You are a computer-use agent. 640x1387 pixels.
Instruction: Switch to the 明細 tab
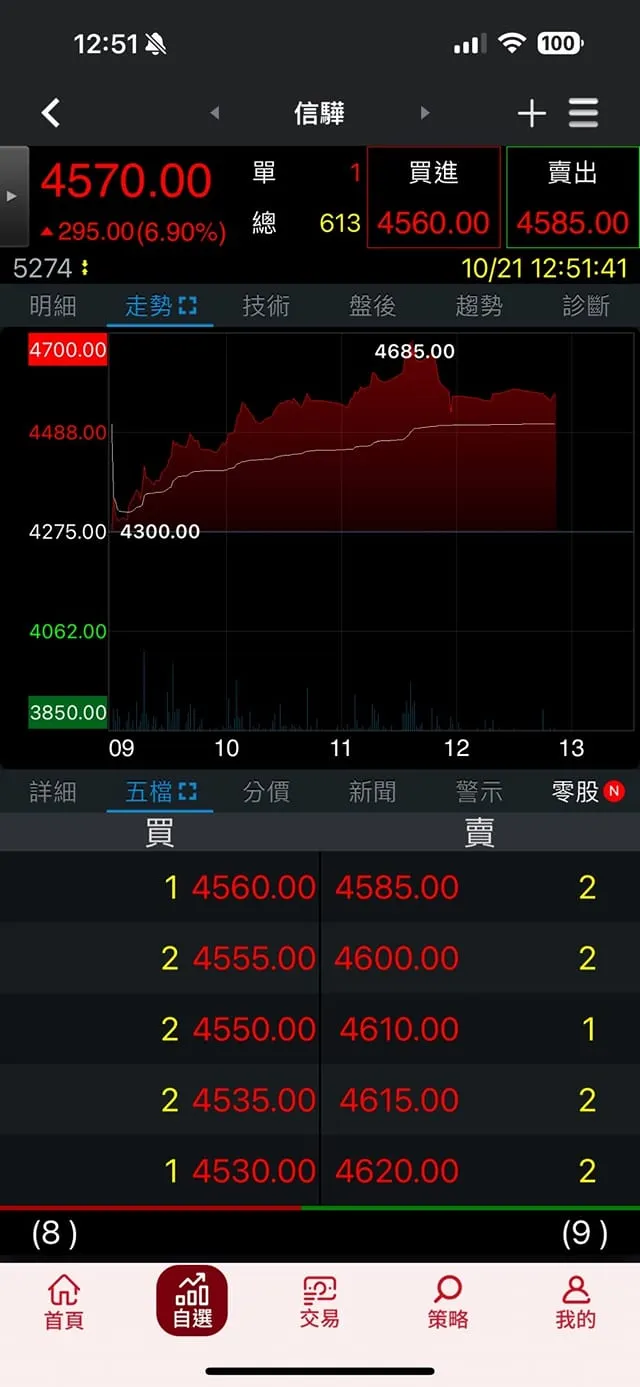(x=53, y=306)
